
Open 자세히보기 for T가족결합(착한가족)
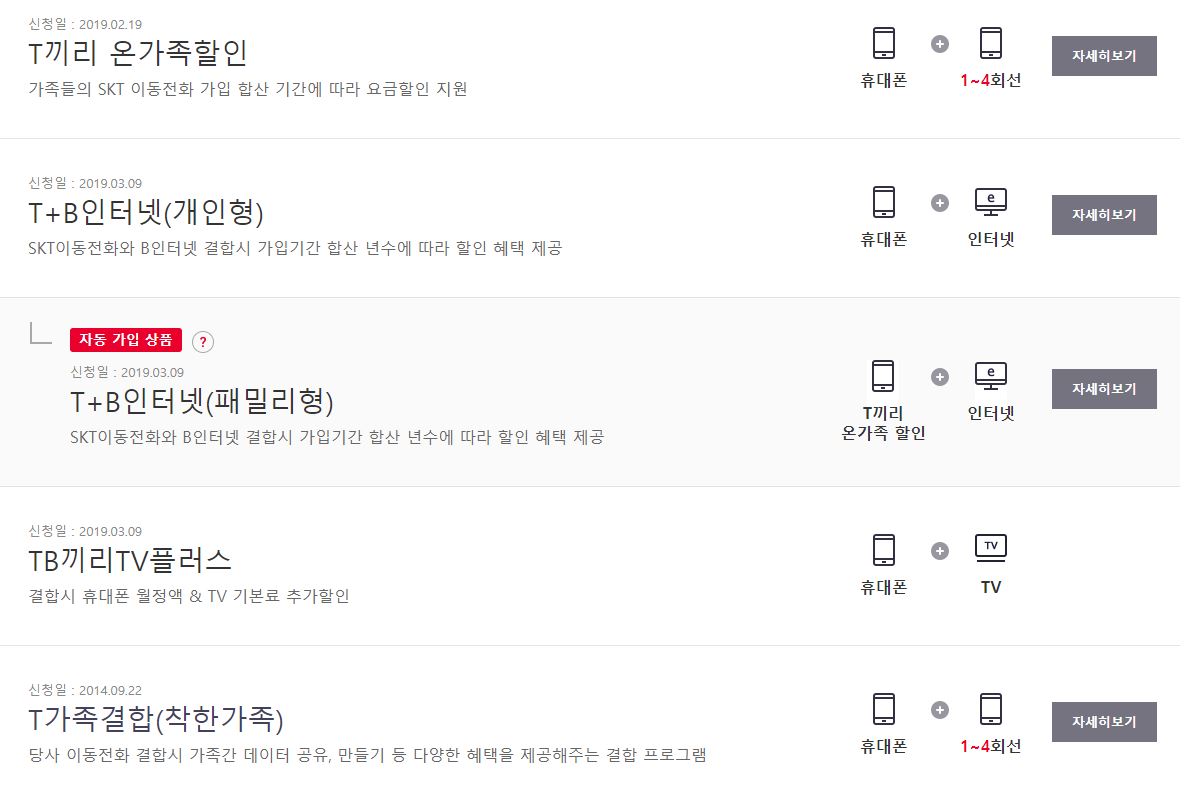click(x=1103, y=722)
